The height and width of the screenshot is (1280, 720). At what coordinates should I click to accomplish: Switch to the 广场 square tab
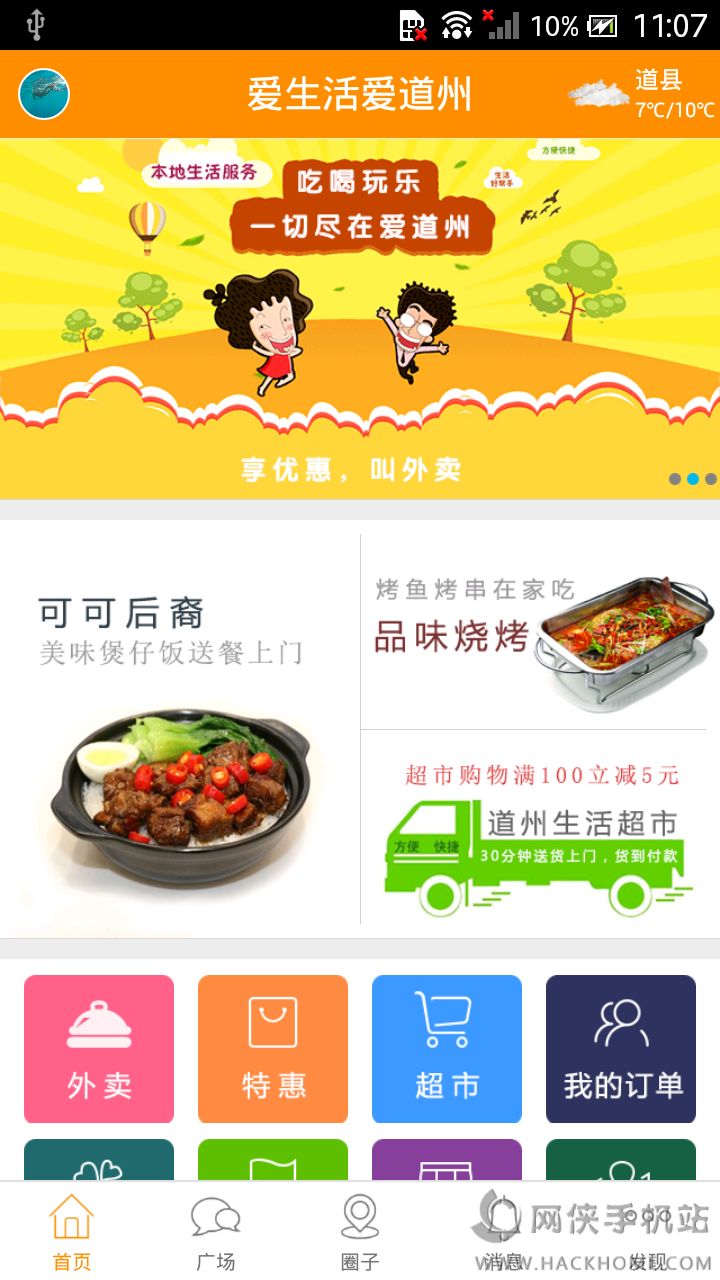(x=216, y=1232)
